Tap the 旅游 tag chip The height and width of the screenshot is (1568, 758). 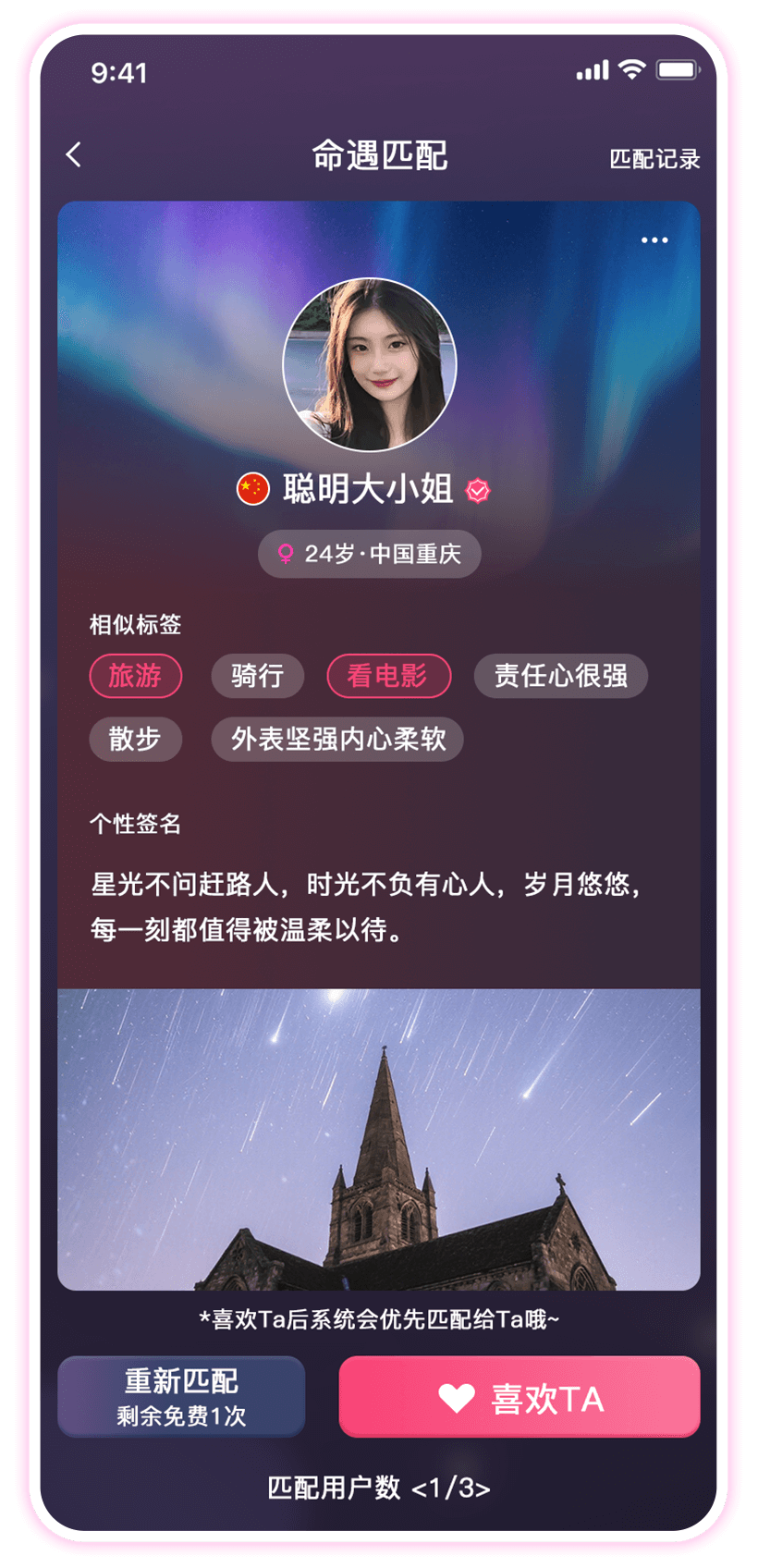(135, 676)
